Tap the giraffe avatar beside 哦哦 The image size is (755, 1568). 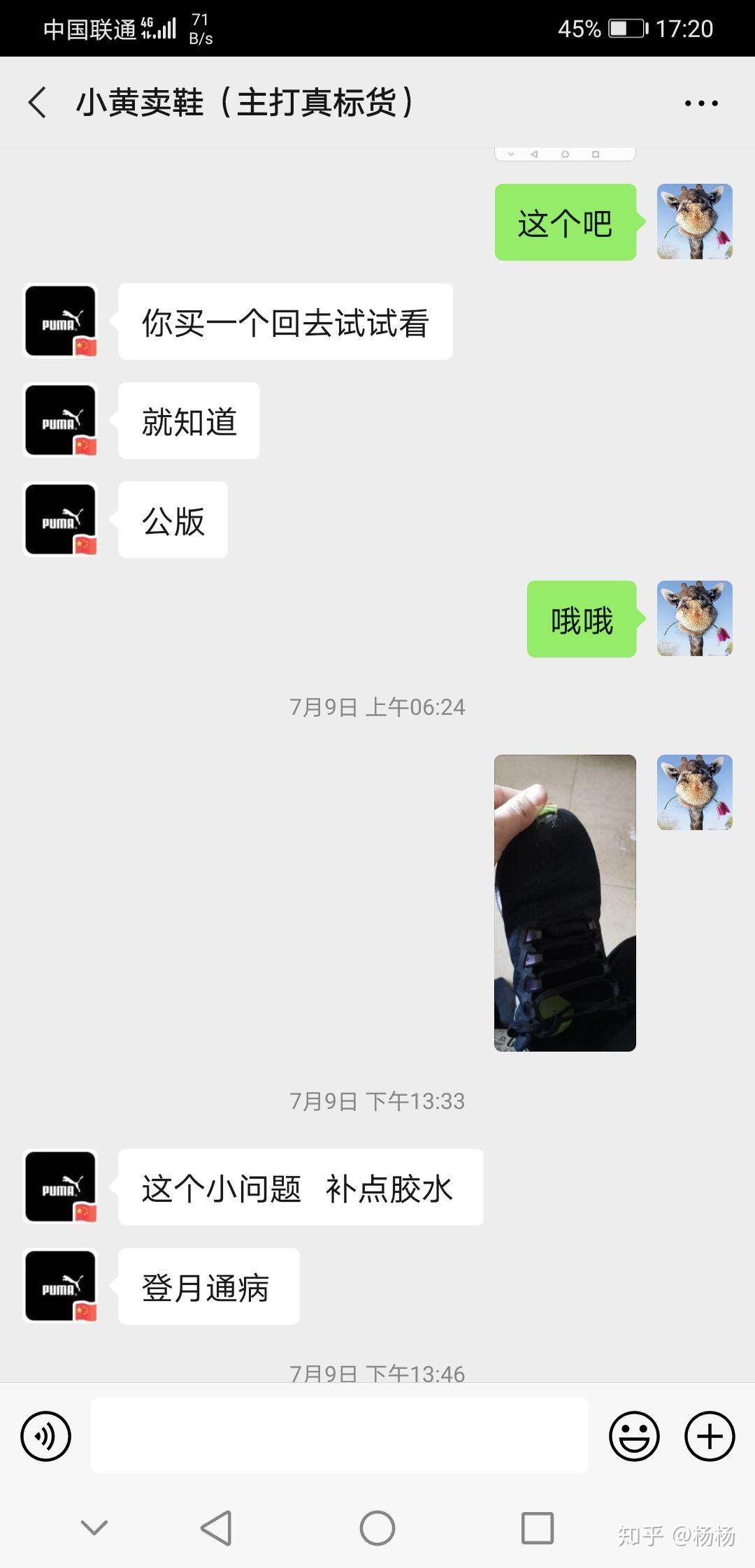click(694, 618)
